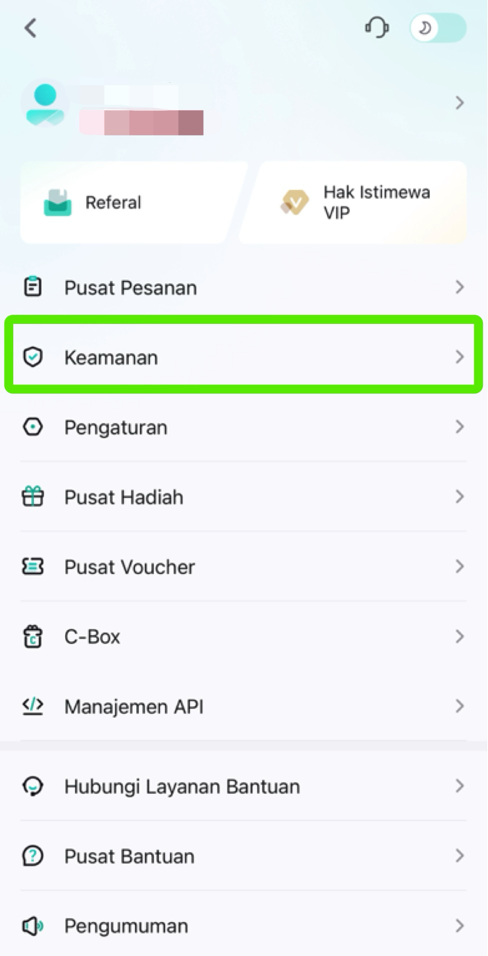The height and width of the screenshot is (956, 488).
Task: Open the Keamanan settings
Action: 244,357
